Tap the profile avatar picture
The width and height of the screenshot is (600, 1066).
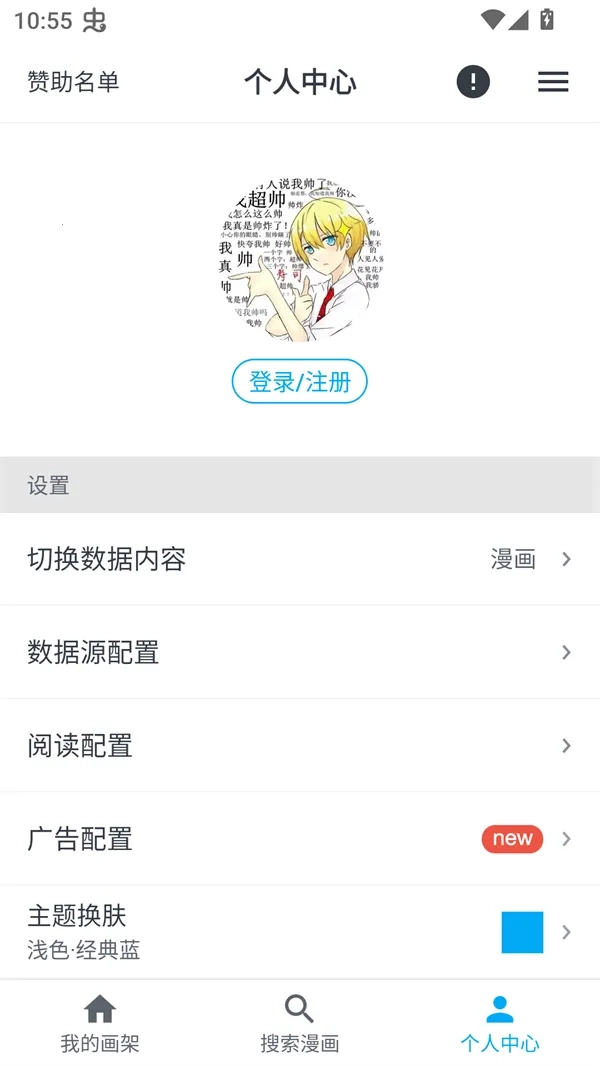tap(300, 258)
